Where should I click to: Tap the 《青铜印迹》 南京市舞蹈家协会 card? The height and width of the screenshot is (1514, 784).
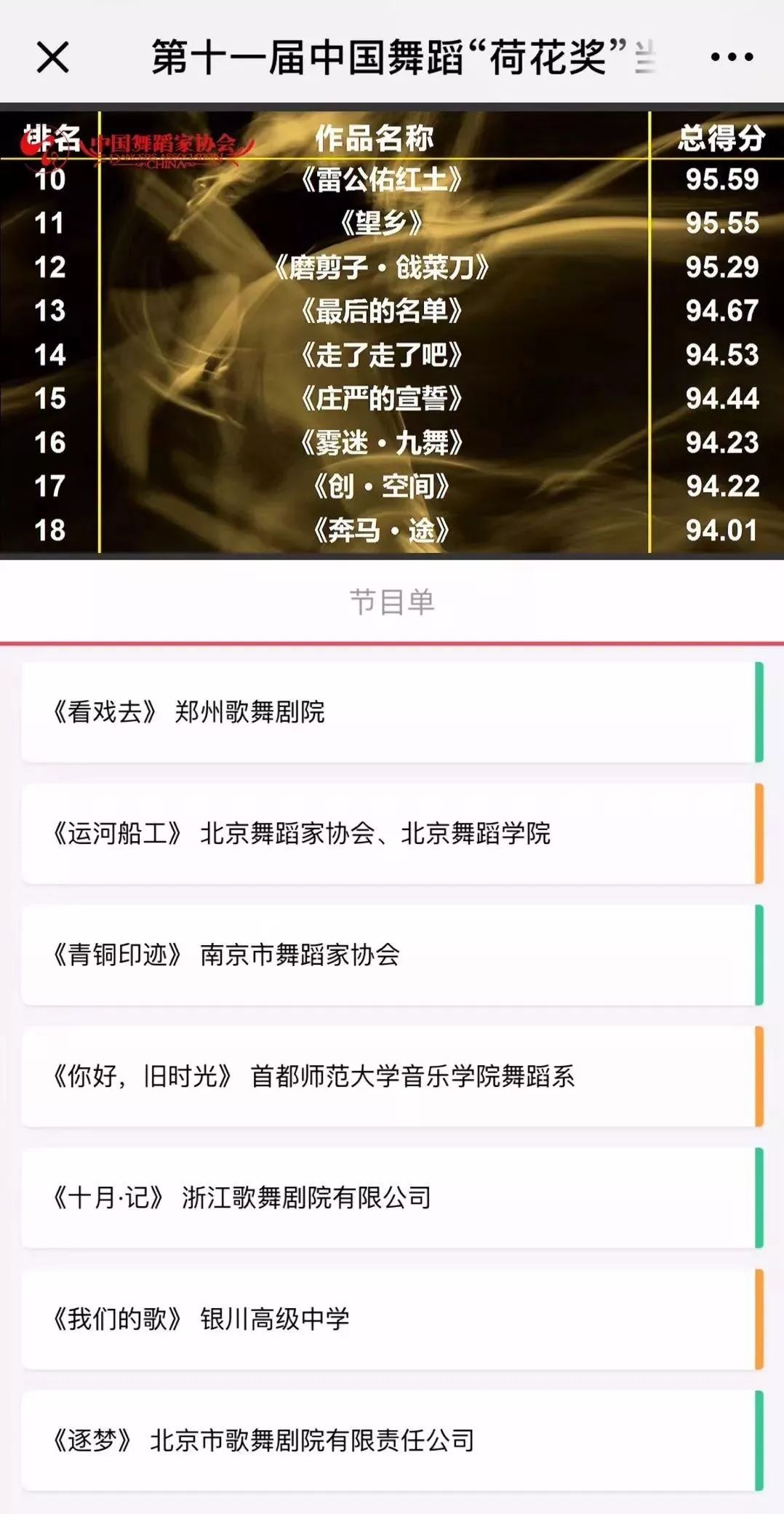(391, 955)
